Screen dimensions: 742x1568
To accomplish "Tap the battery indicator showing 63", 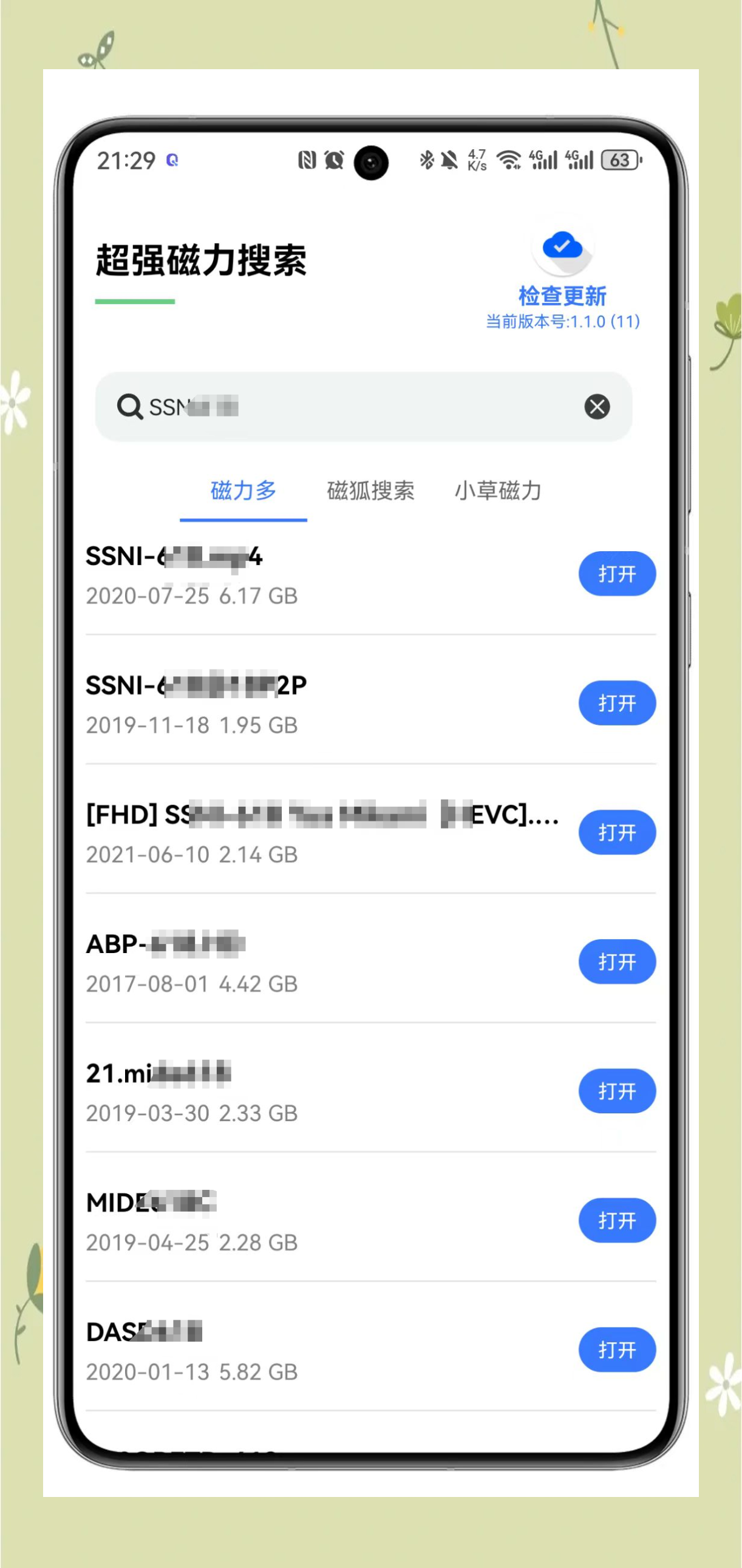I will tap(619, 161).
